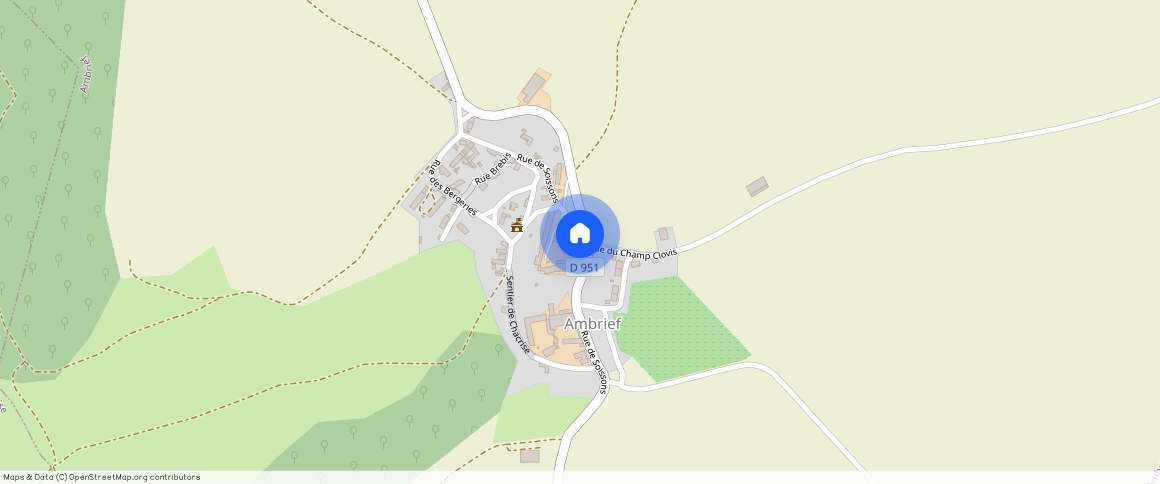1160x484 pixels.
Task: Tap the home location marker
Action: 579,234
